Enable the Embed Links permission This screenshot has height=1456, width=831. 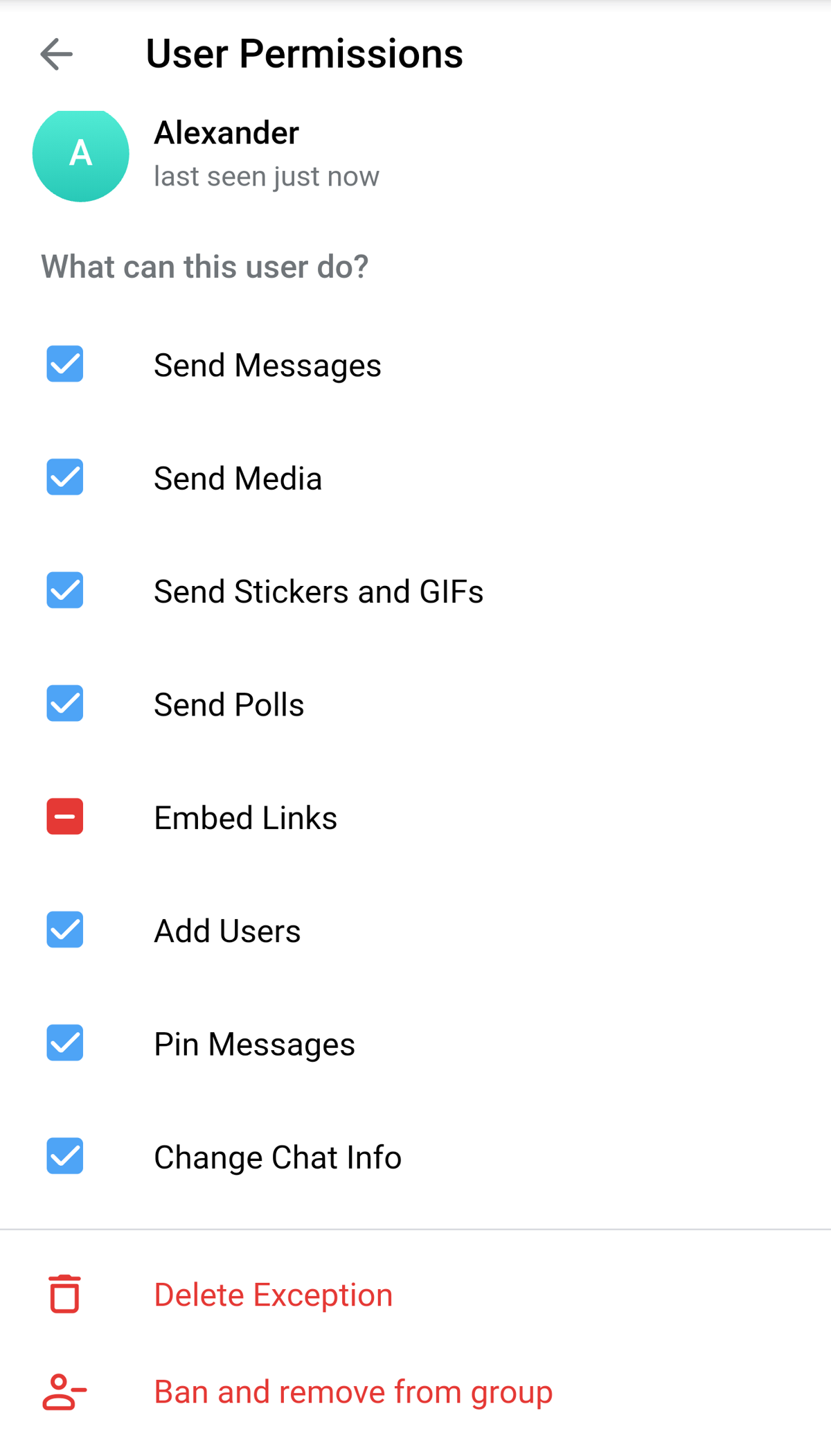65,817
